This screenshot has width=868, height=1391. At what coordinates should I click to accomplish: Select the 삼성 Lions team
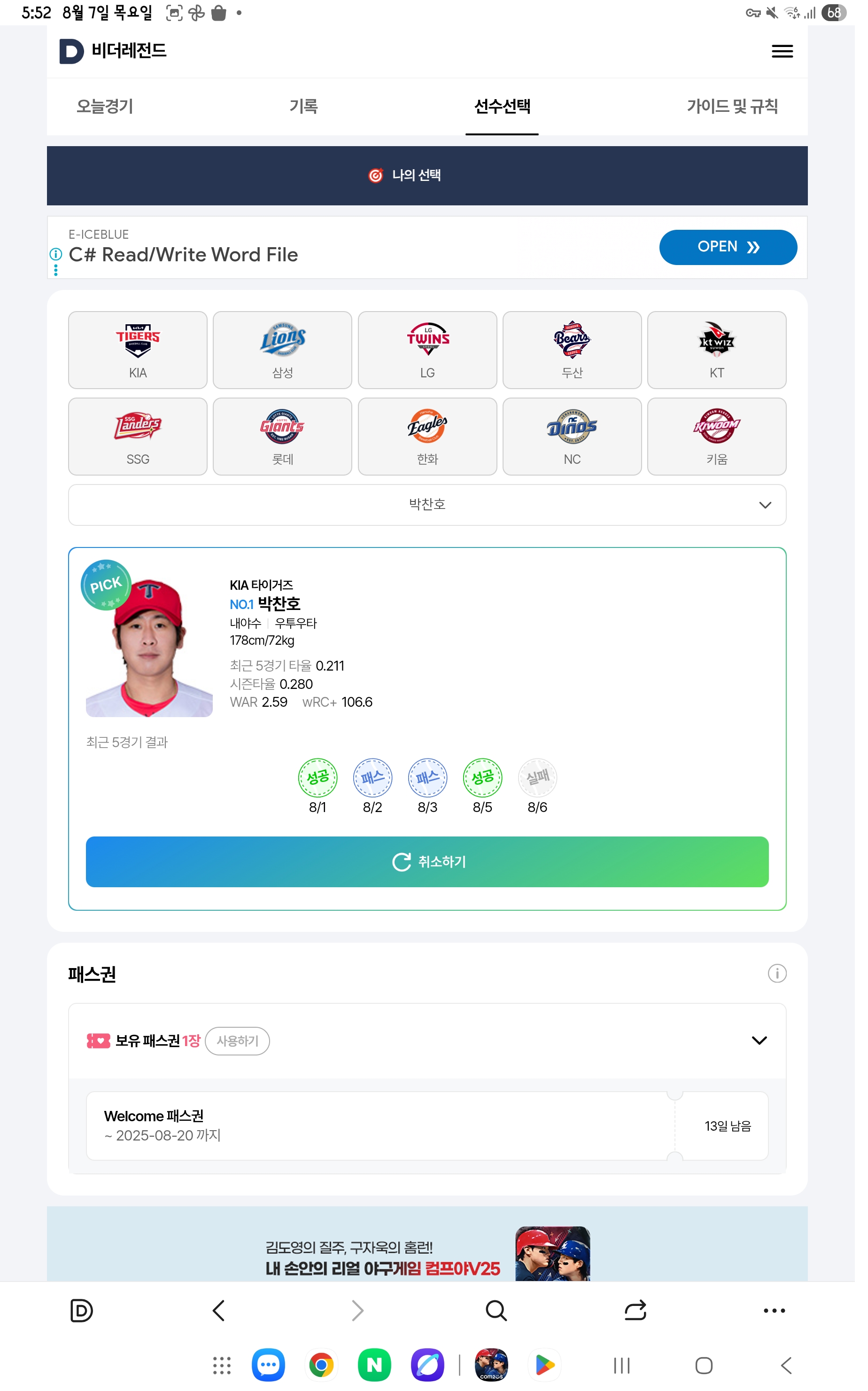click(x=287, y=355)
